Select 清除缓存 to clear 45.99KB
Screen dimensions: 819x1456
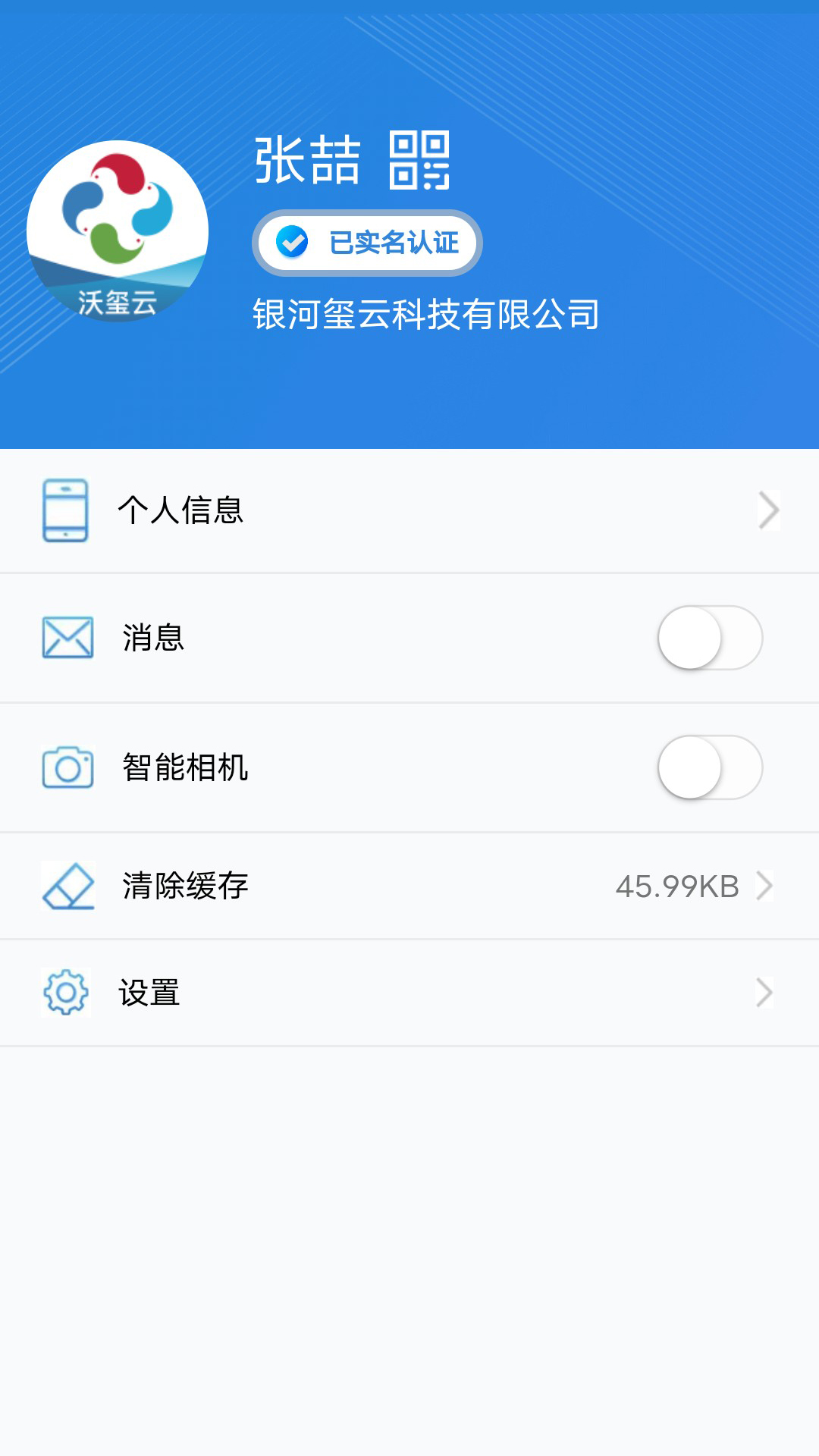[409, 886]
